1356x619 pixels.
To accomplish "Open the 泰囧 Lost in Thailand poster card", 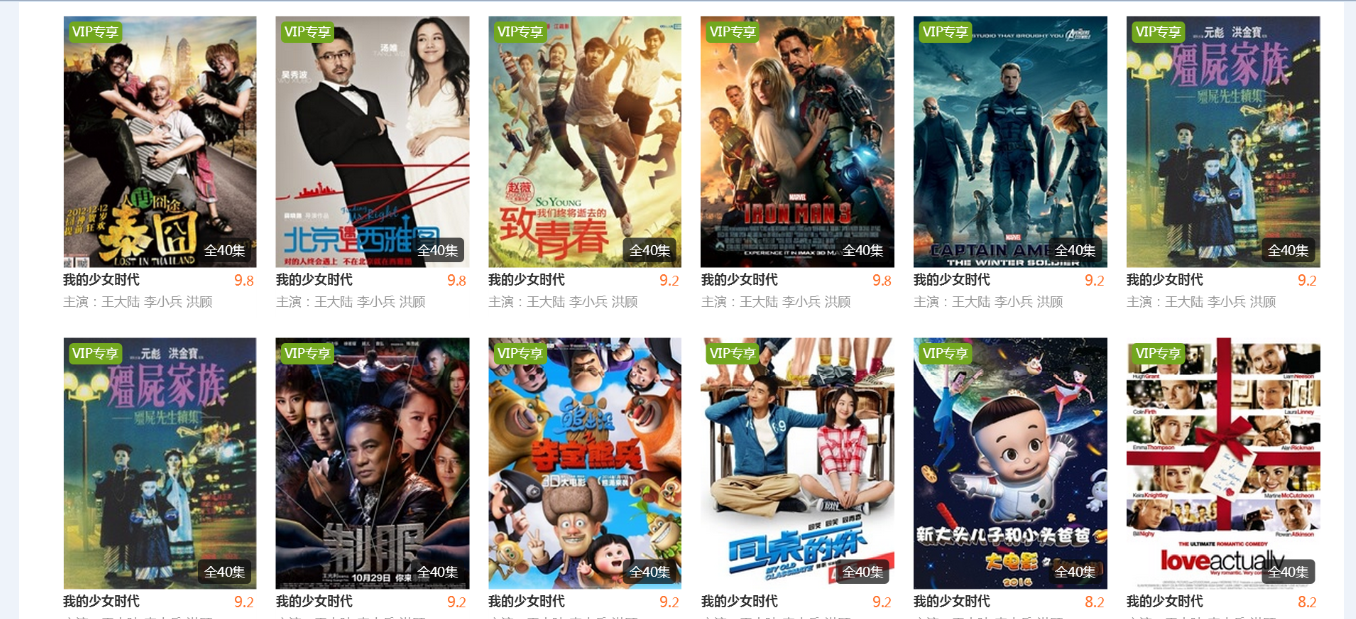I will point(160,141).
